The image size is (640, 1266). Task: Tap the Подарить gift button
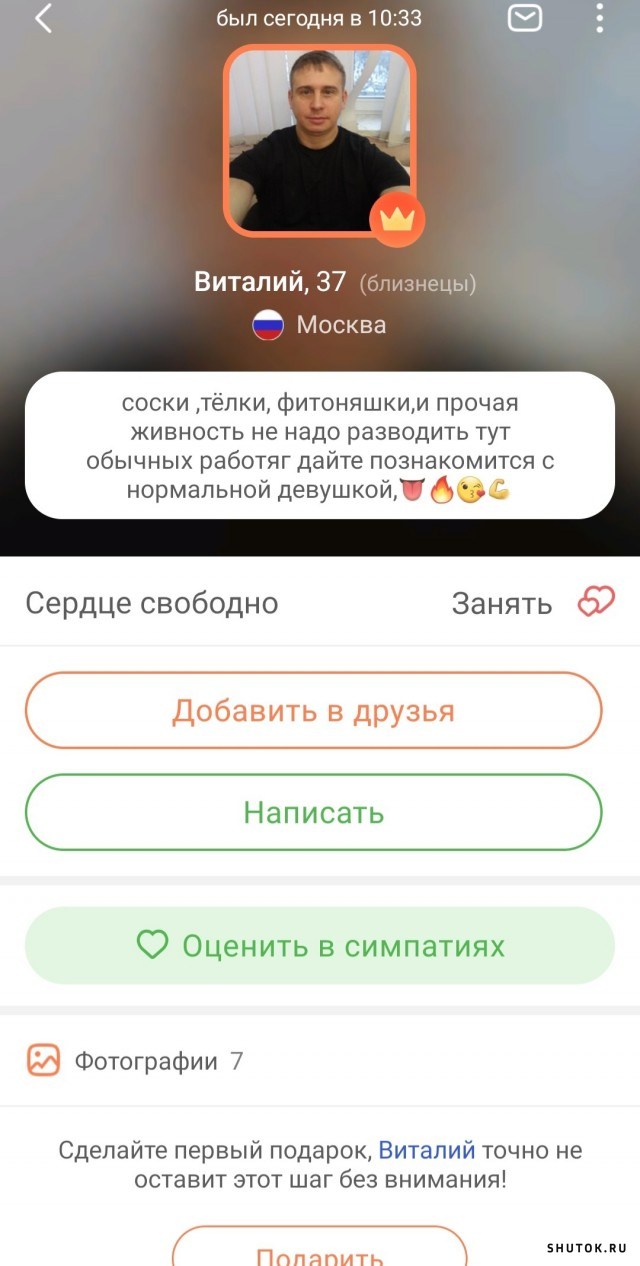[319, 1252]
